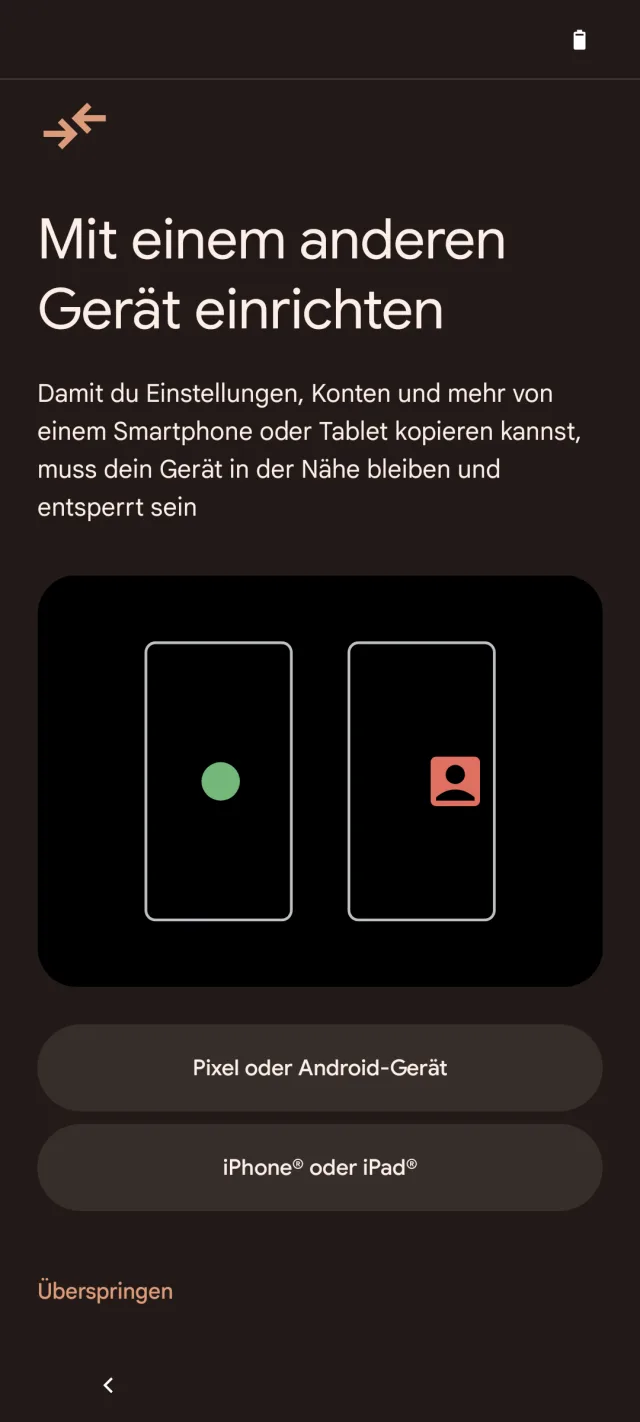640x1422 pixels.
Task: Tap Überspringen to skip setup
Action: coord(105,1291)
